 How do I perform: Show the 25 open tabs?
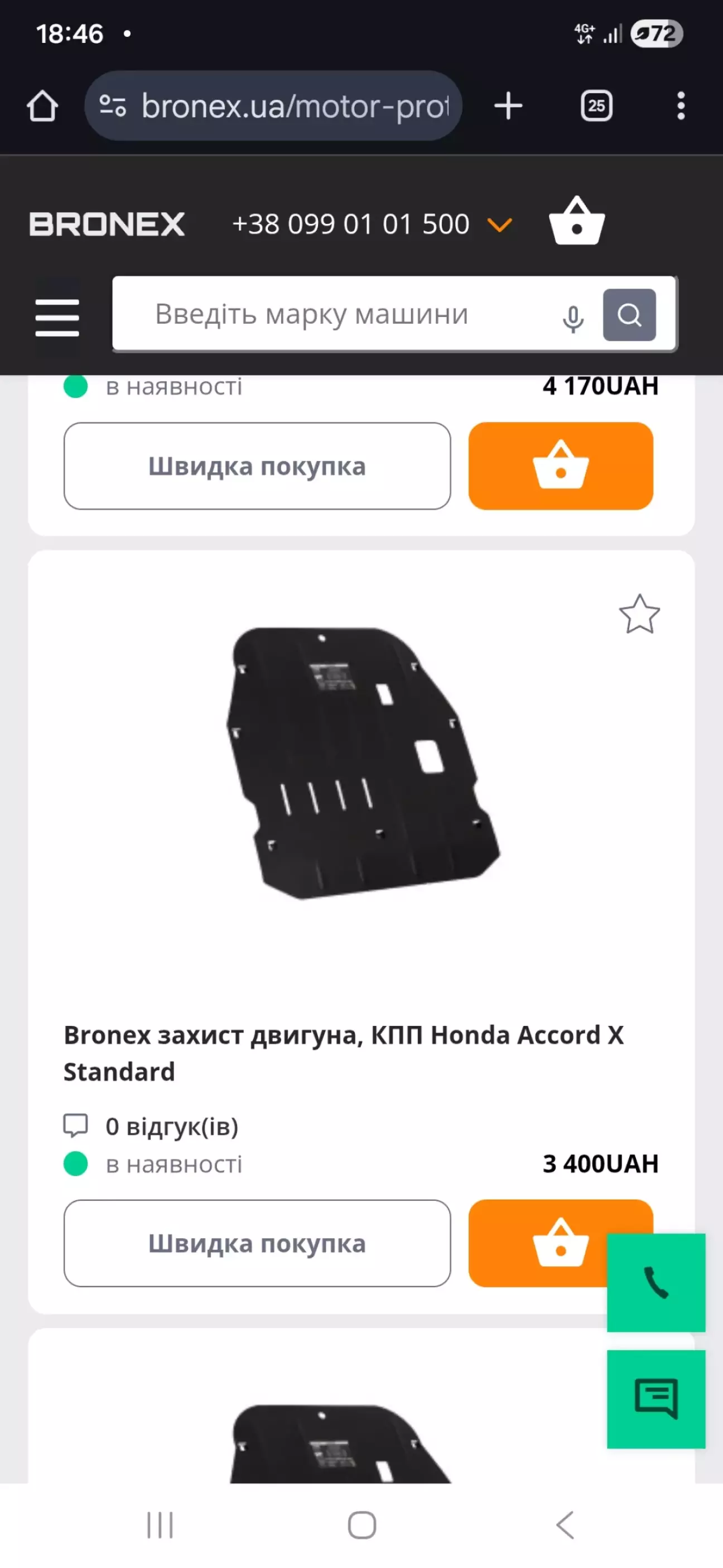pyautogui.click(x=596, y=106)
